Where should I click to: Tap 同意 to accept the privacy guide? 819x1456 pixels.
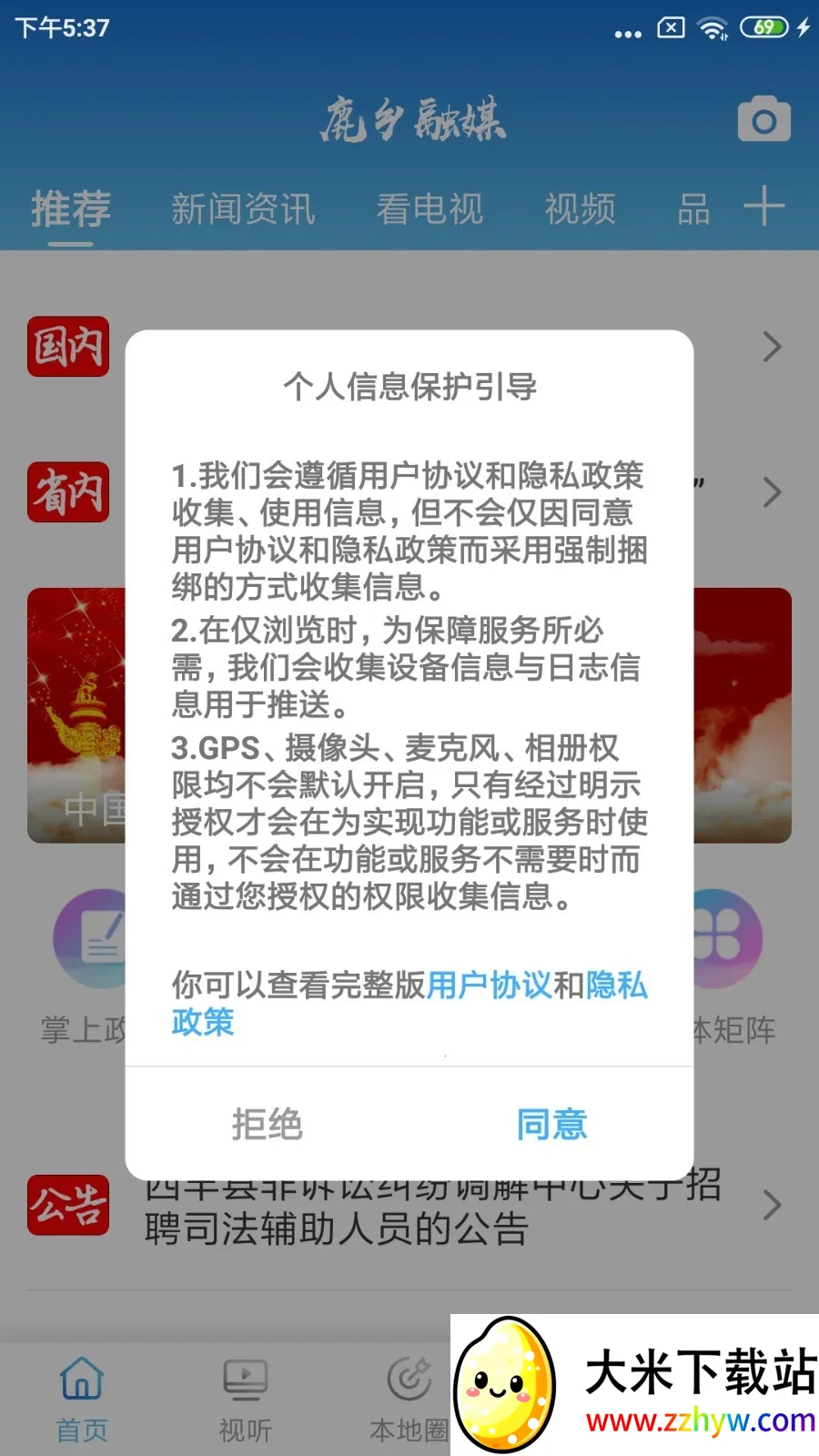pos(551,1125)
